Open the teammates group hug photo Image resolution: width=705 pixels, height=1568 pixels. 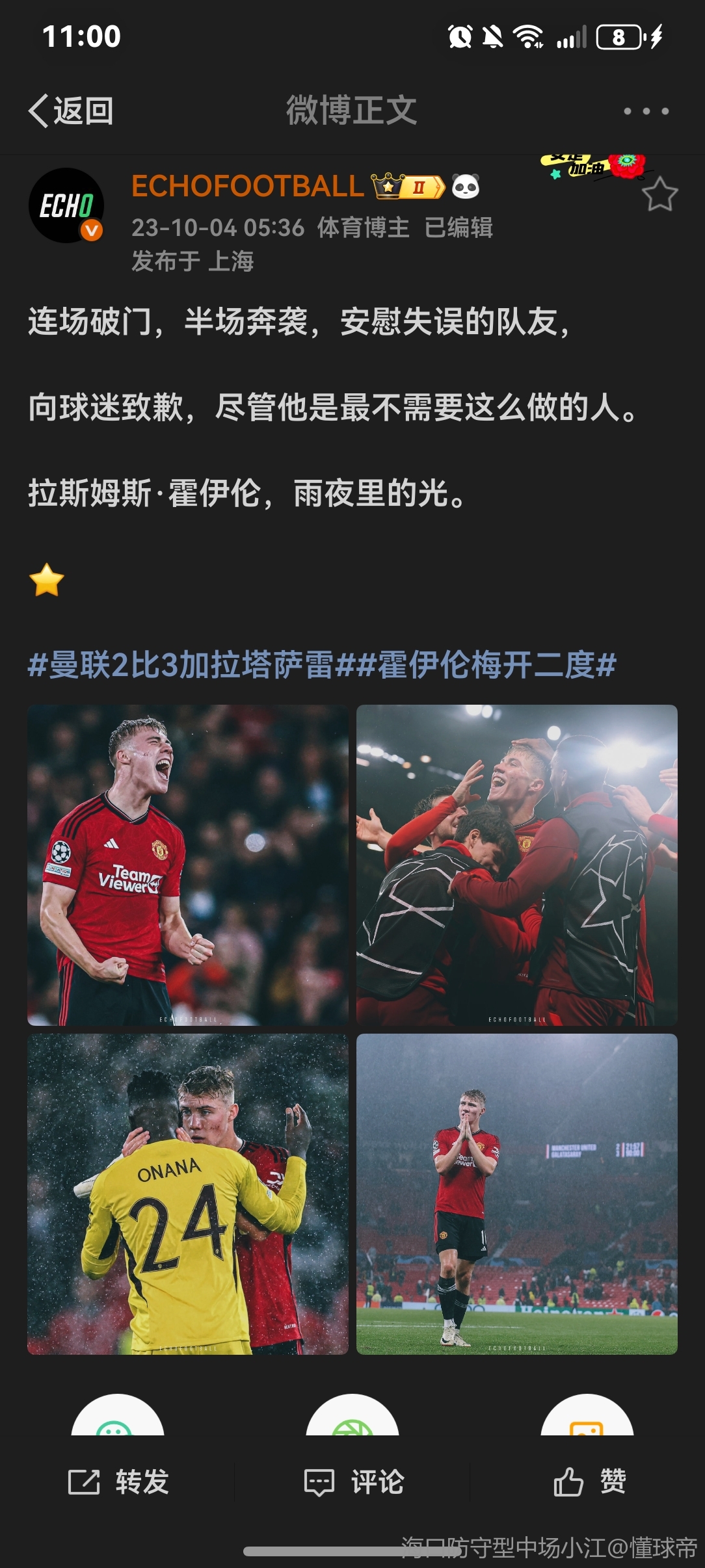pyautogui.click(x=517, y=865)
